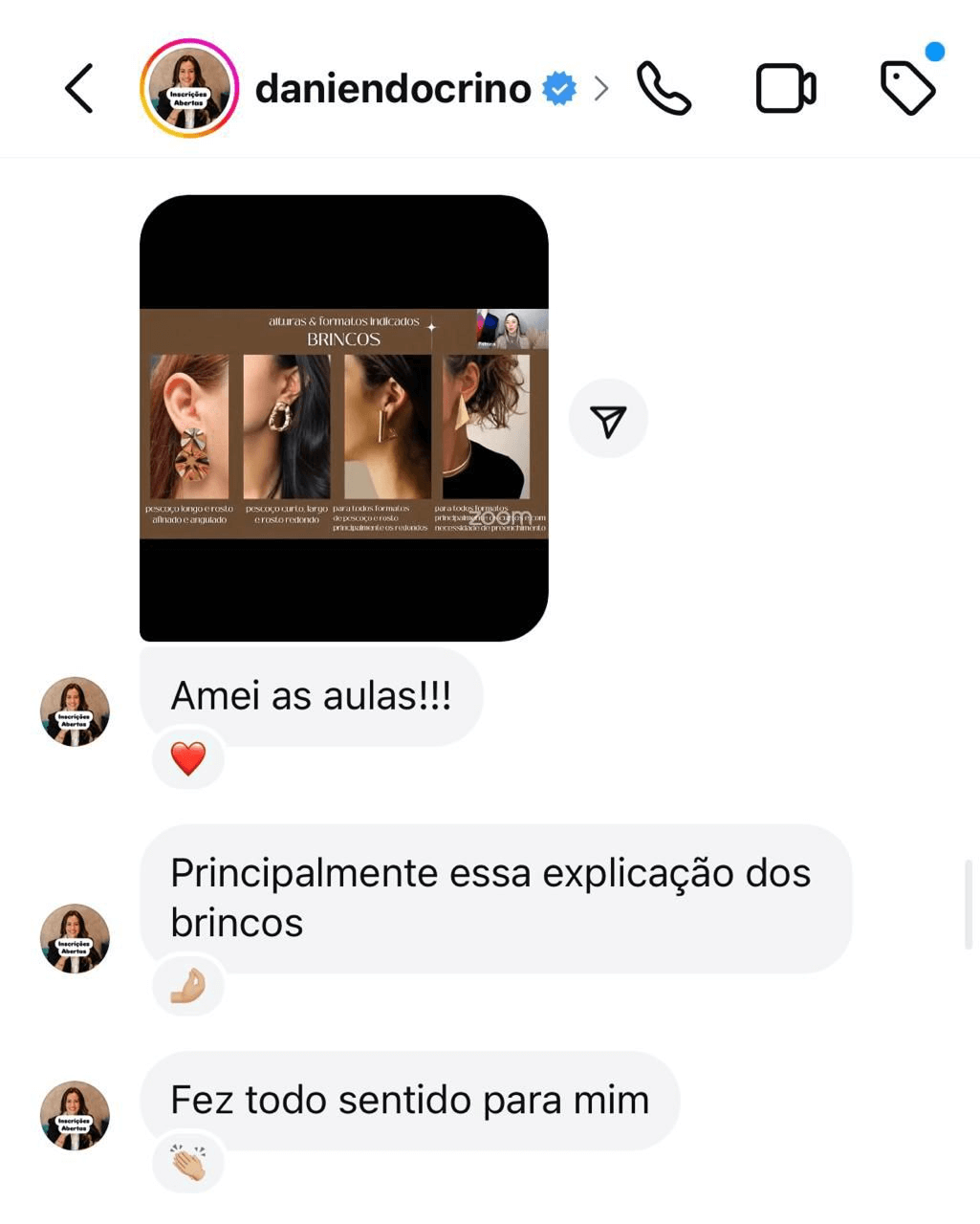Open daniendocrino profile details

(393, 89)
